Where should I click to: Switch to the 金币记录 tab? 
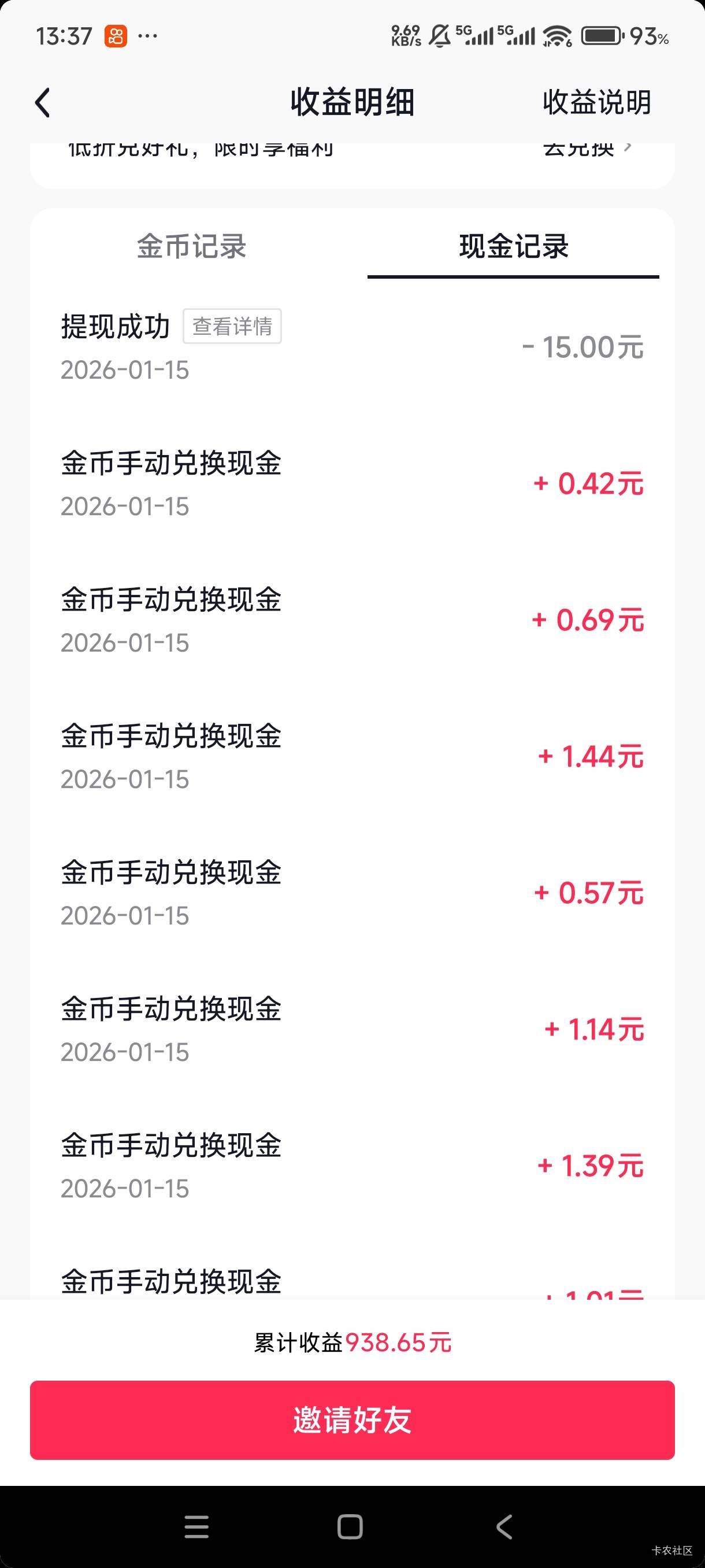(192, 246)
